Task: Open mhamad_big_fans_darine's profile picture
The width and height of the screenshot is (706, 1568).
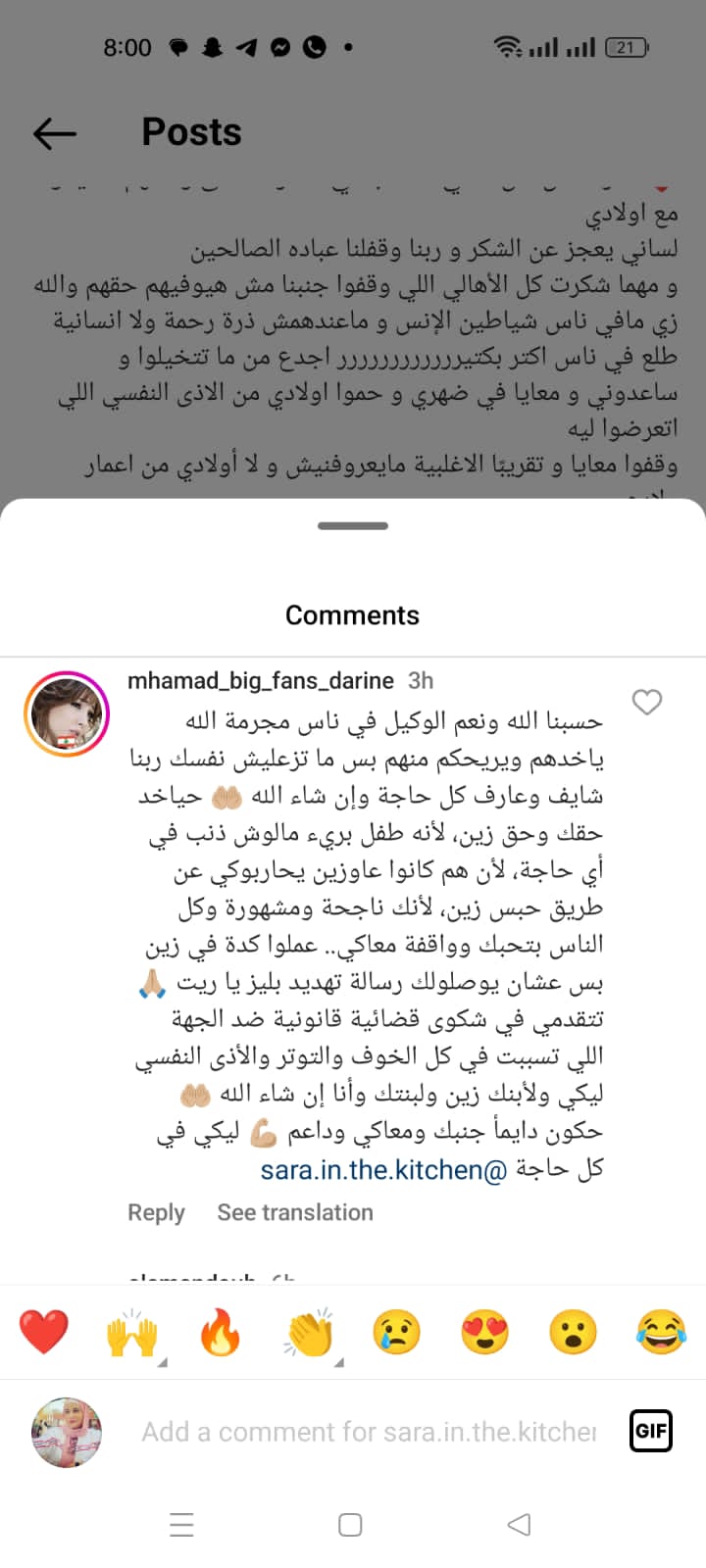Action: coord(67,714)
